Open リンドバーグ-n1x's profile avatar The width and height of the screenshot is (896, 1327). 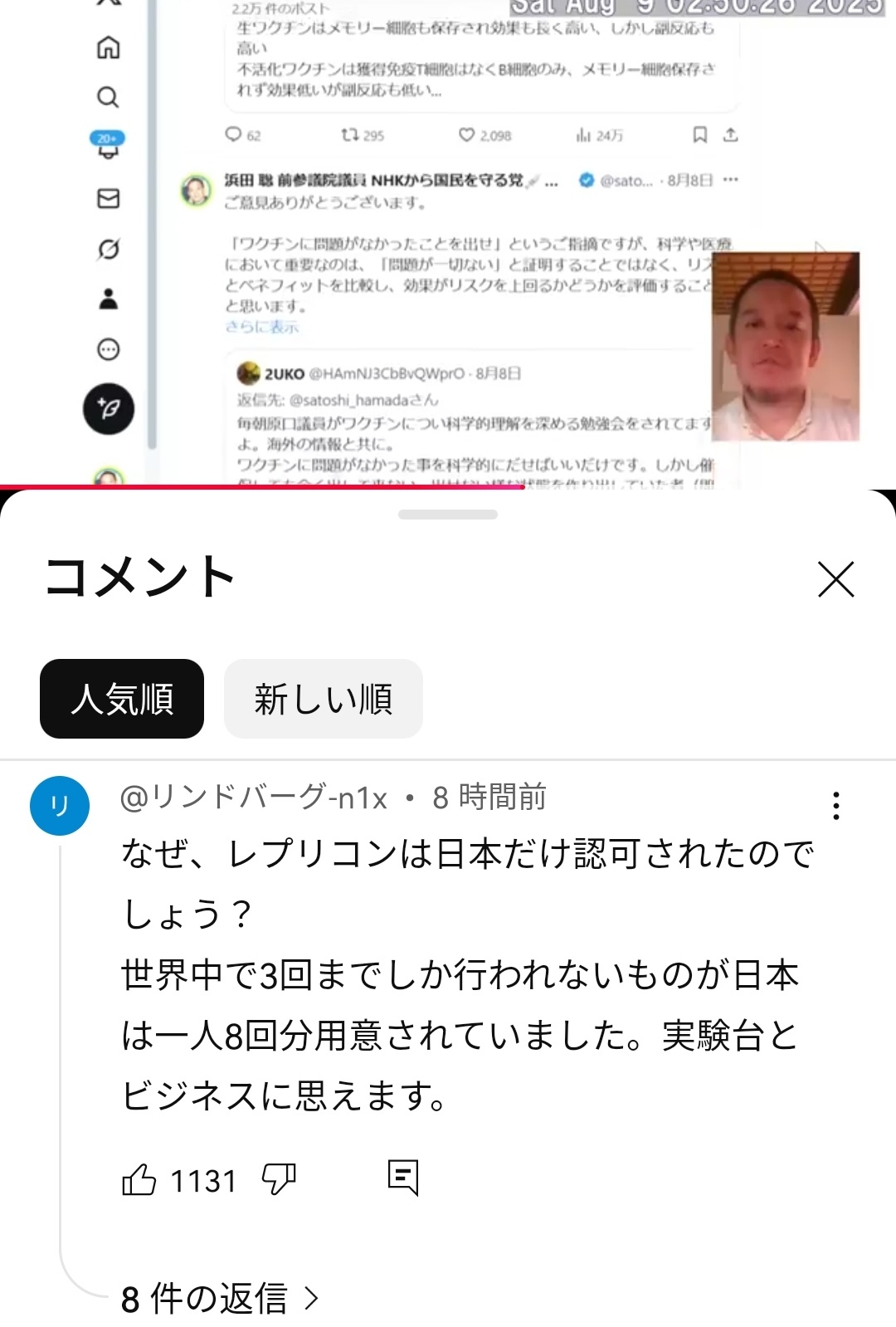60,806
